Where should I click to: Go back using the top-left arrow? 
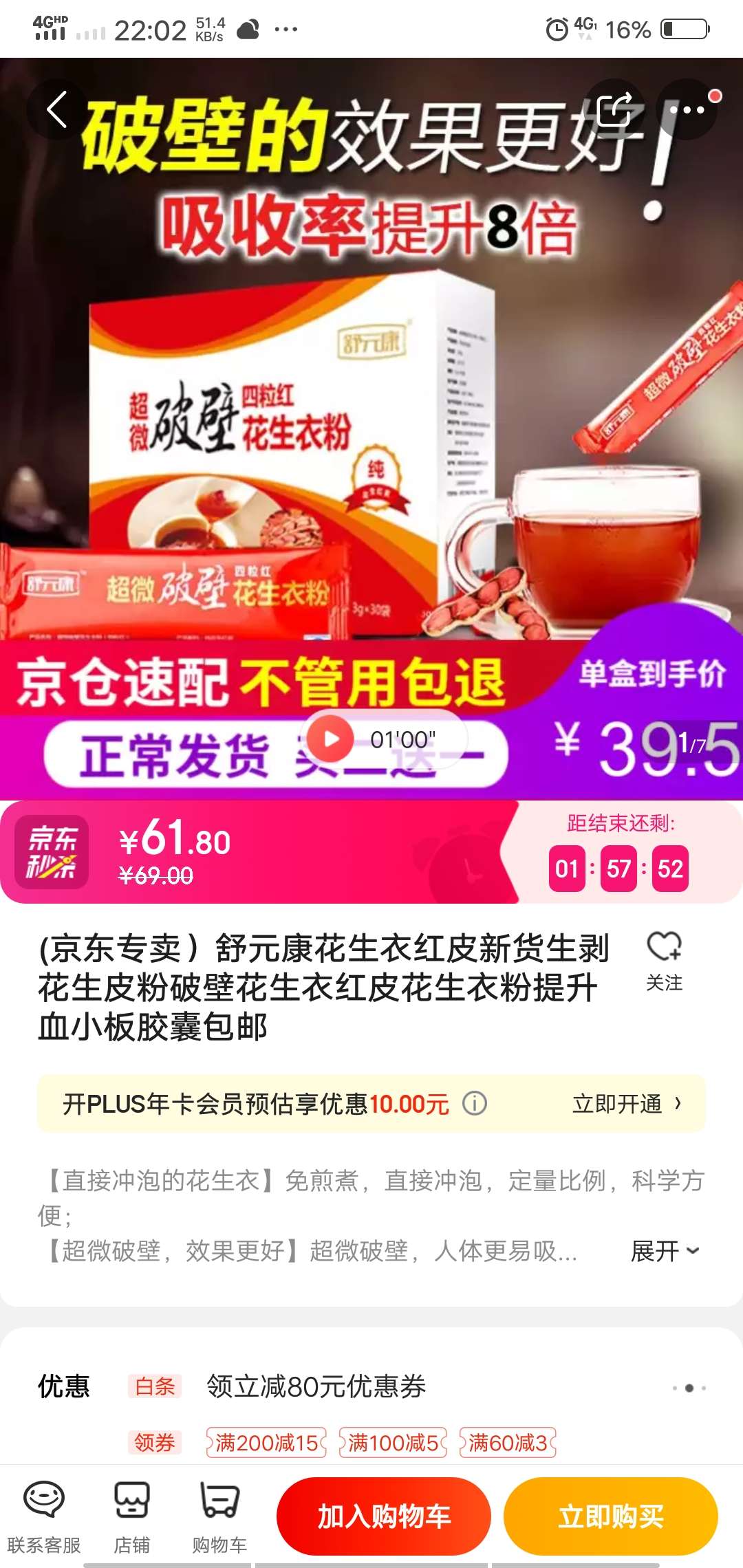coord(57,110)
